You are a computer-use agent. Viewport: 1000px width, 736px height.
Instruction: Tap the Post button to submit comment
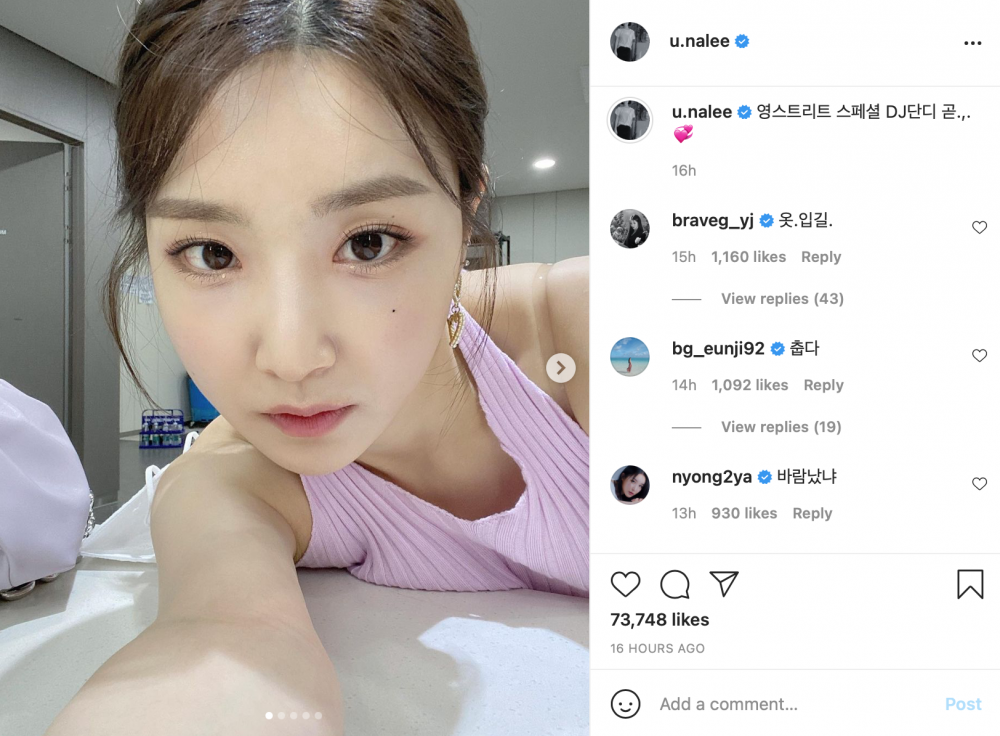click(x=962, y=704)
